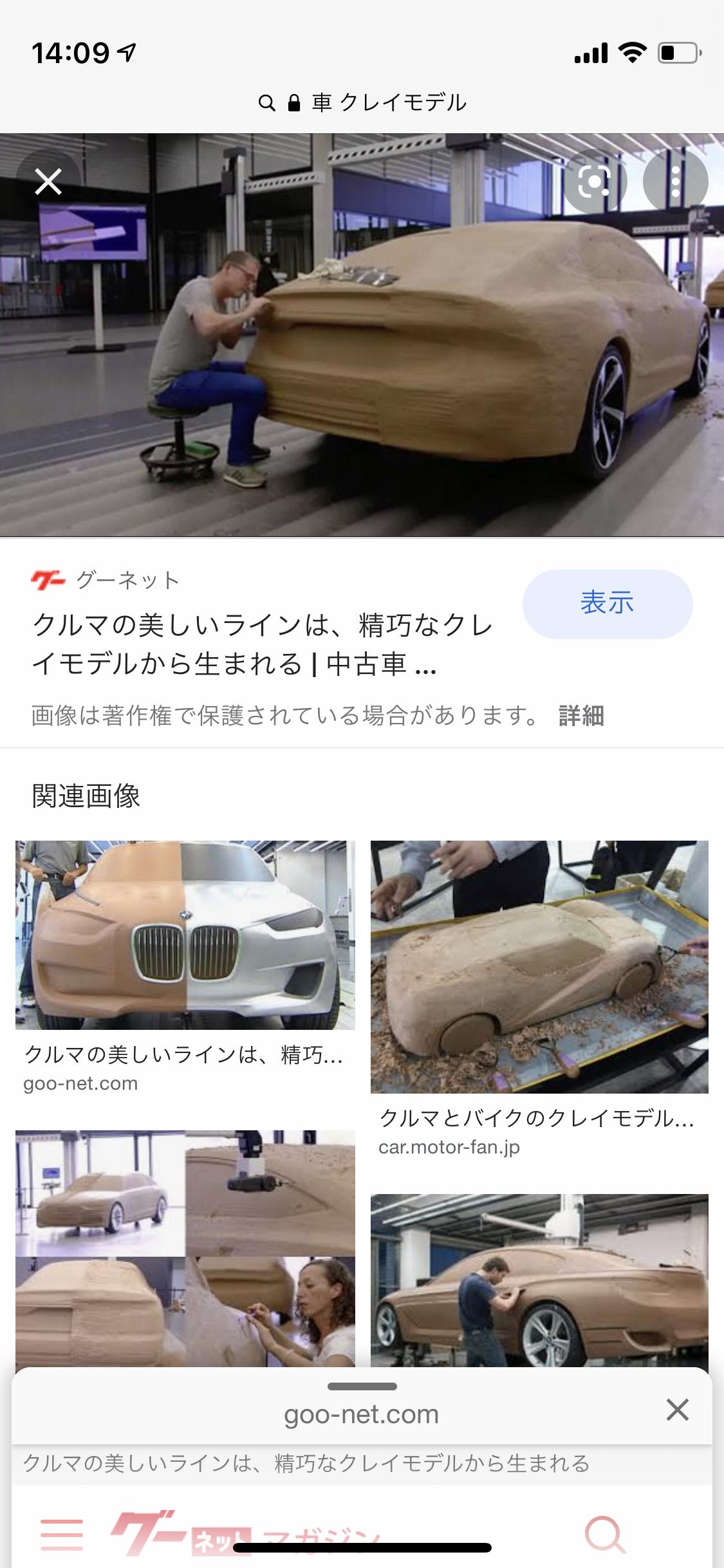724x1568 pixels.
Task: Close the image preview with the X
Action: 48,182
